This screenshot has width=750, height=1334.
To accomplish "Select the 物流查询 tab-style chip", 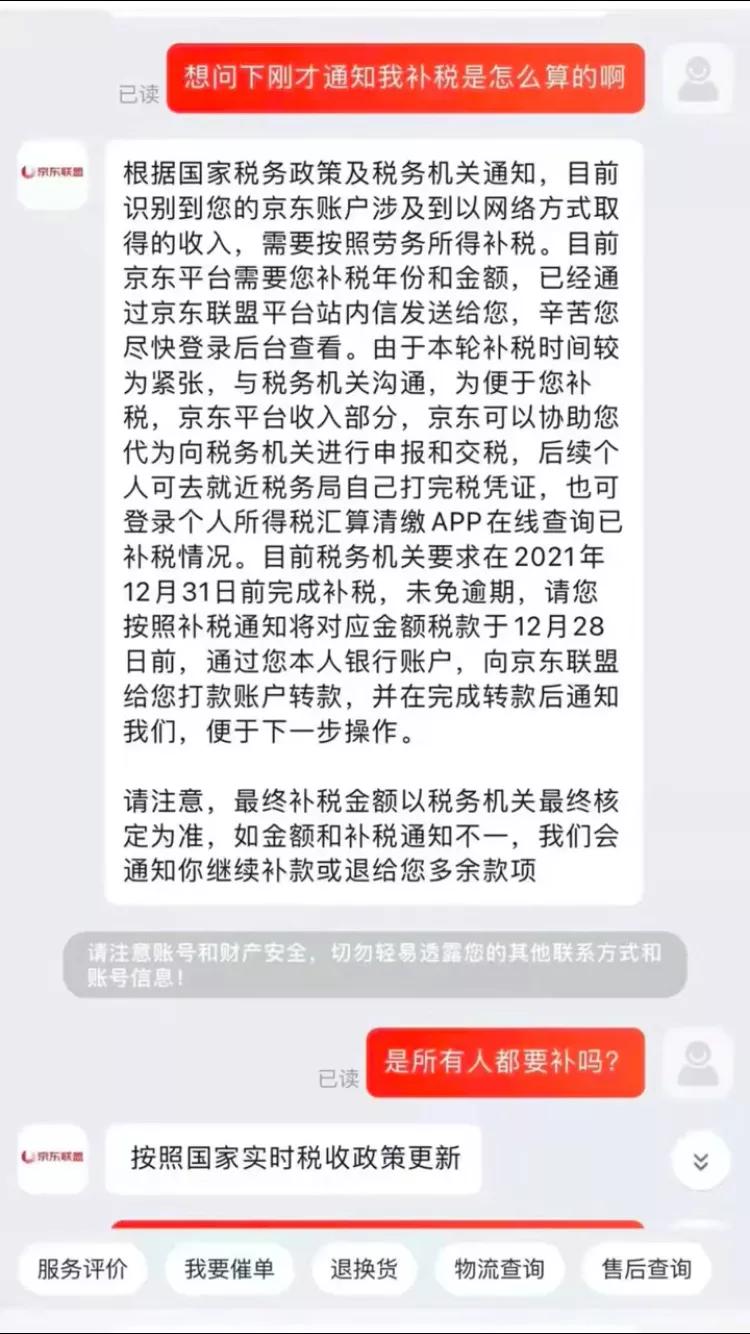I will point(498,1268).
